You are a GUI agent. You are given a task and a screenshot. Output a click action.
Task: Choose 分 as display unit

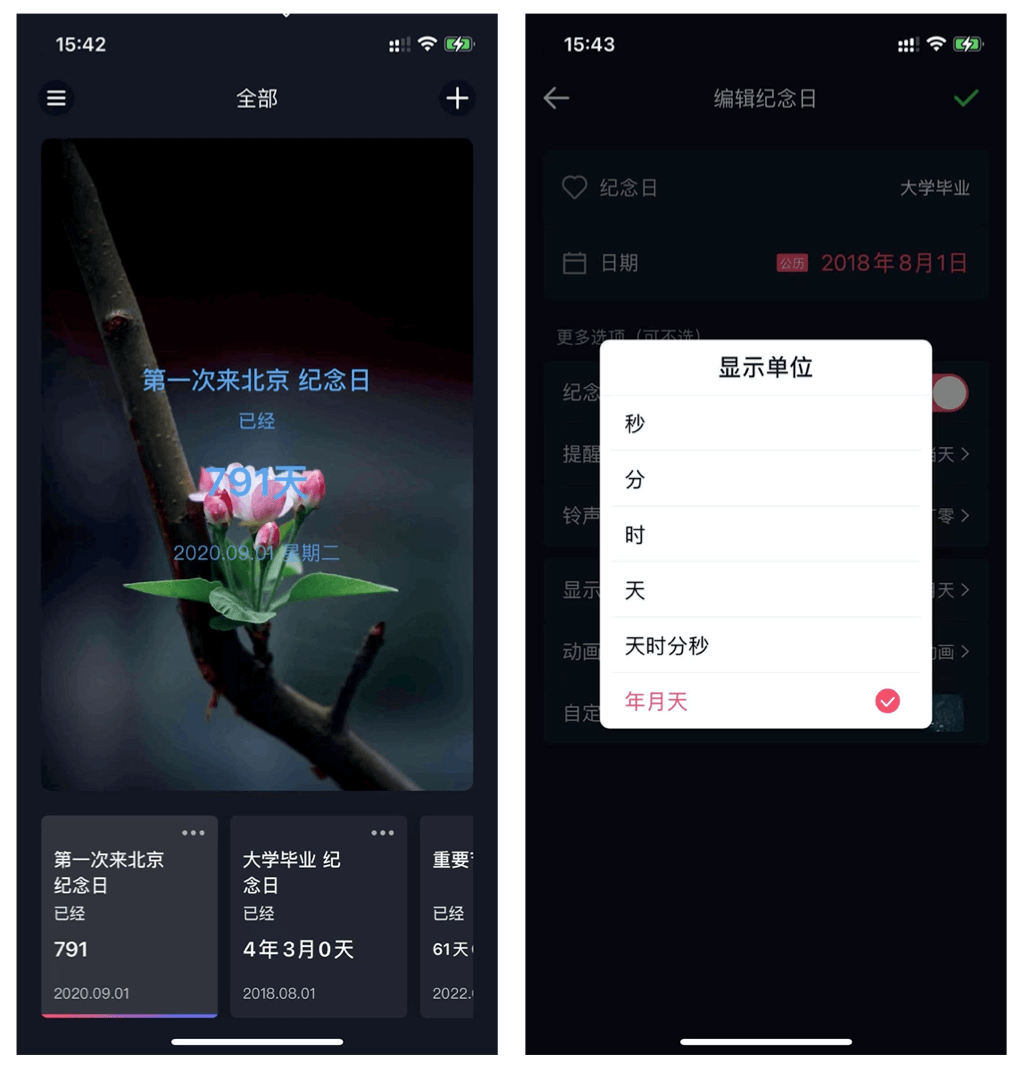click(765, 480)
